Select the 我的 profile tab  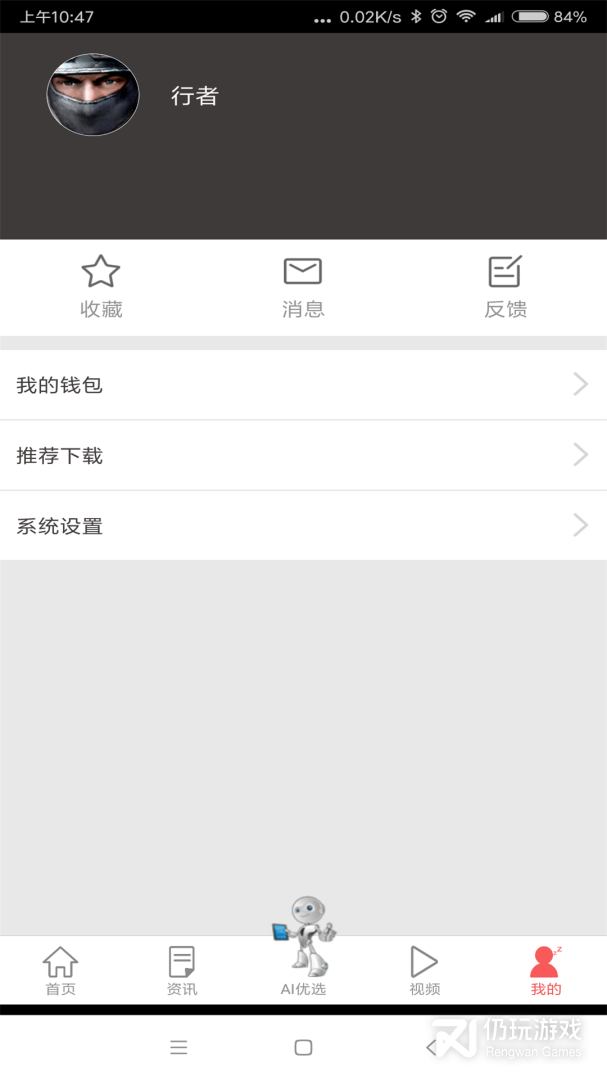coord(546,971)
